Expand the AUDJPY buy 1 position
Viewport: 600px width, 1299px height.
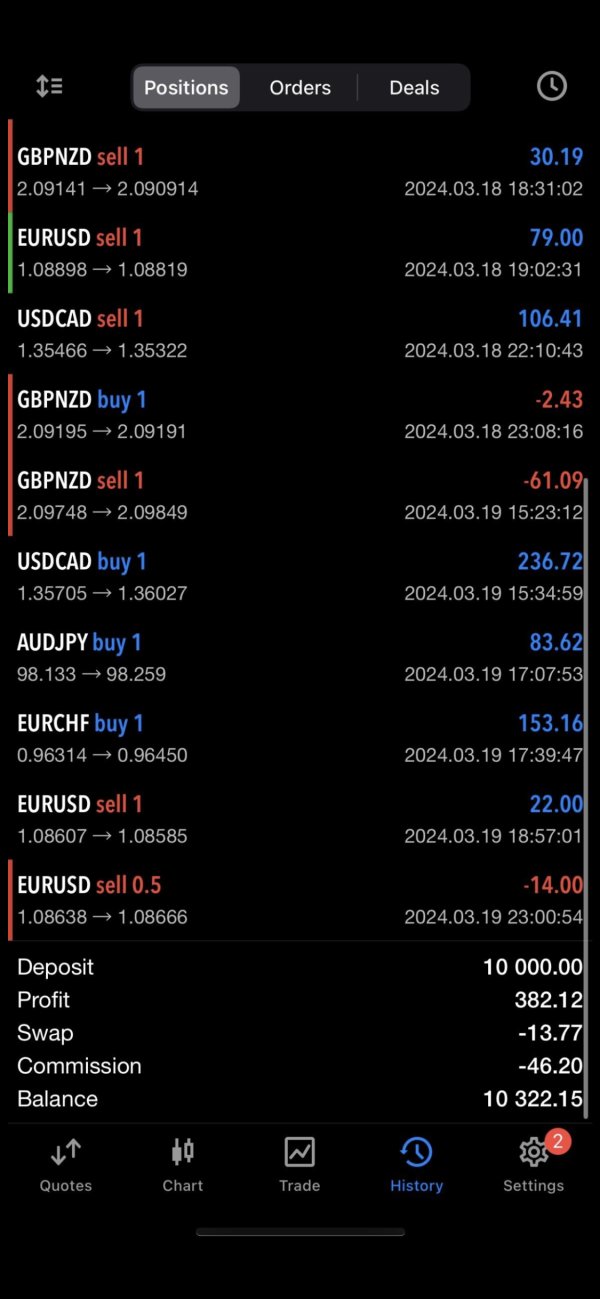(x=300, y=658)
